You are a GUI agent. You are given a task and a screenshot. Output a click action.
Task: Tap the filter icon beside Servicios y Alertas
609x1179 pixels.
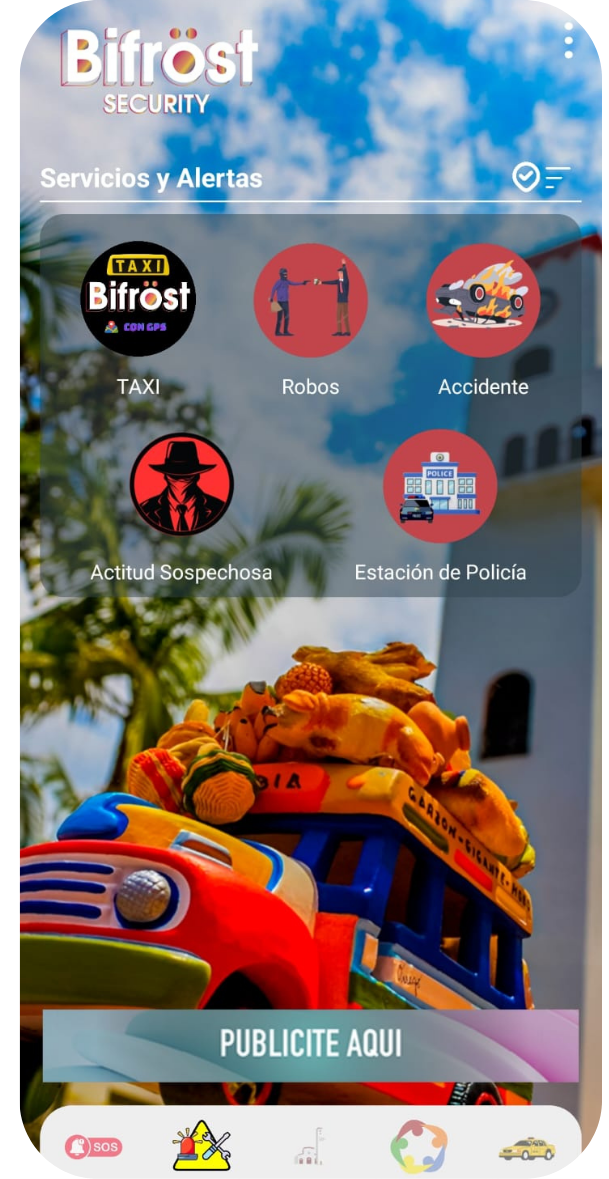click(541, 178)
